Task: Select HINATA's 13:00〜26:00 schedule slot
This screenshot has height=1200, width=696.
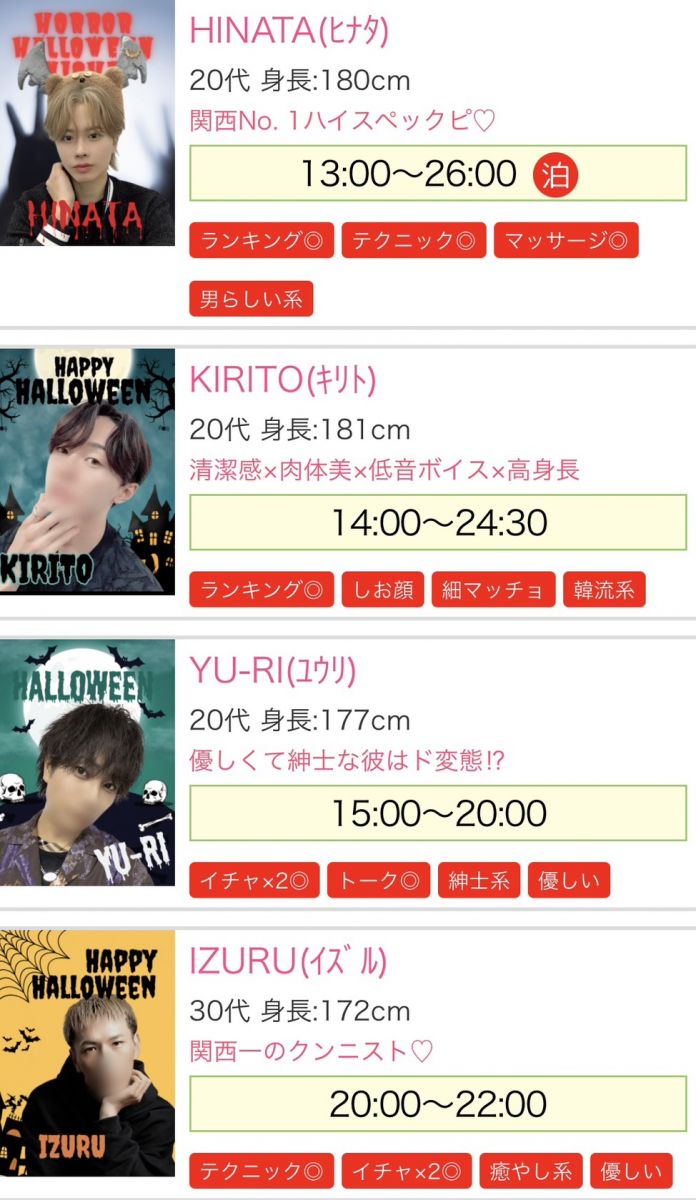Action: tap(437, 174)
